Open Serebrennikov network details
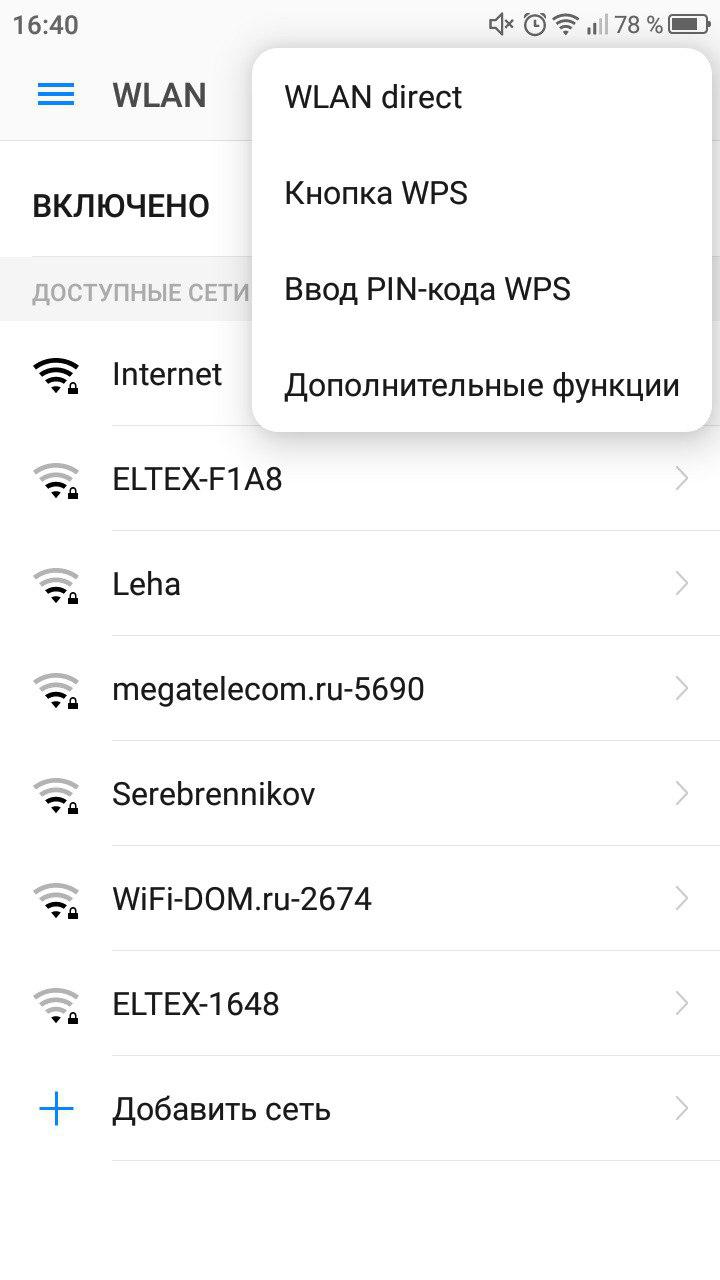Image resolution: width=720 pixels, height=1280 pixels. (x=214, y=794)
